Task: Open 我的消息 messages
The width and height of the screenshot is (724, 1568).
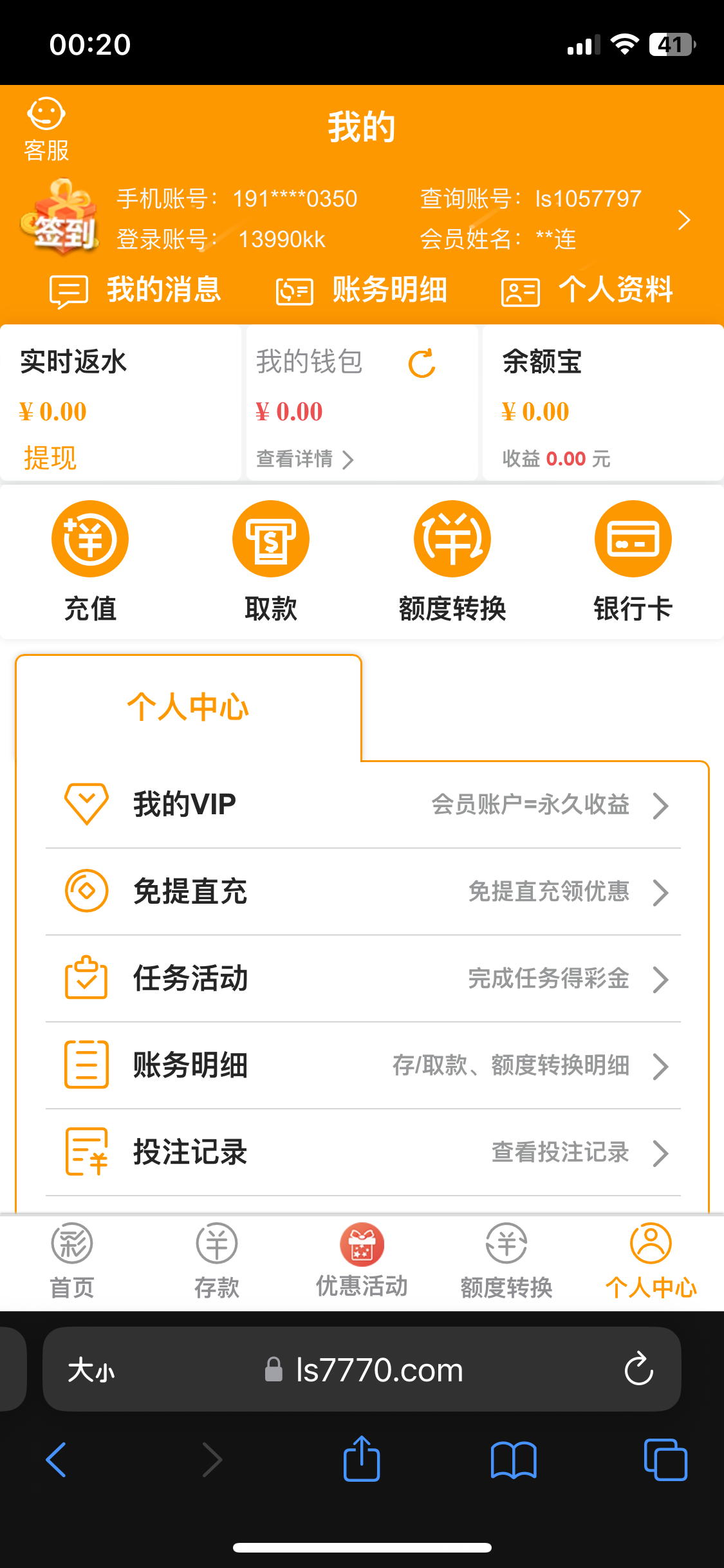Action: coord(136,290)
